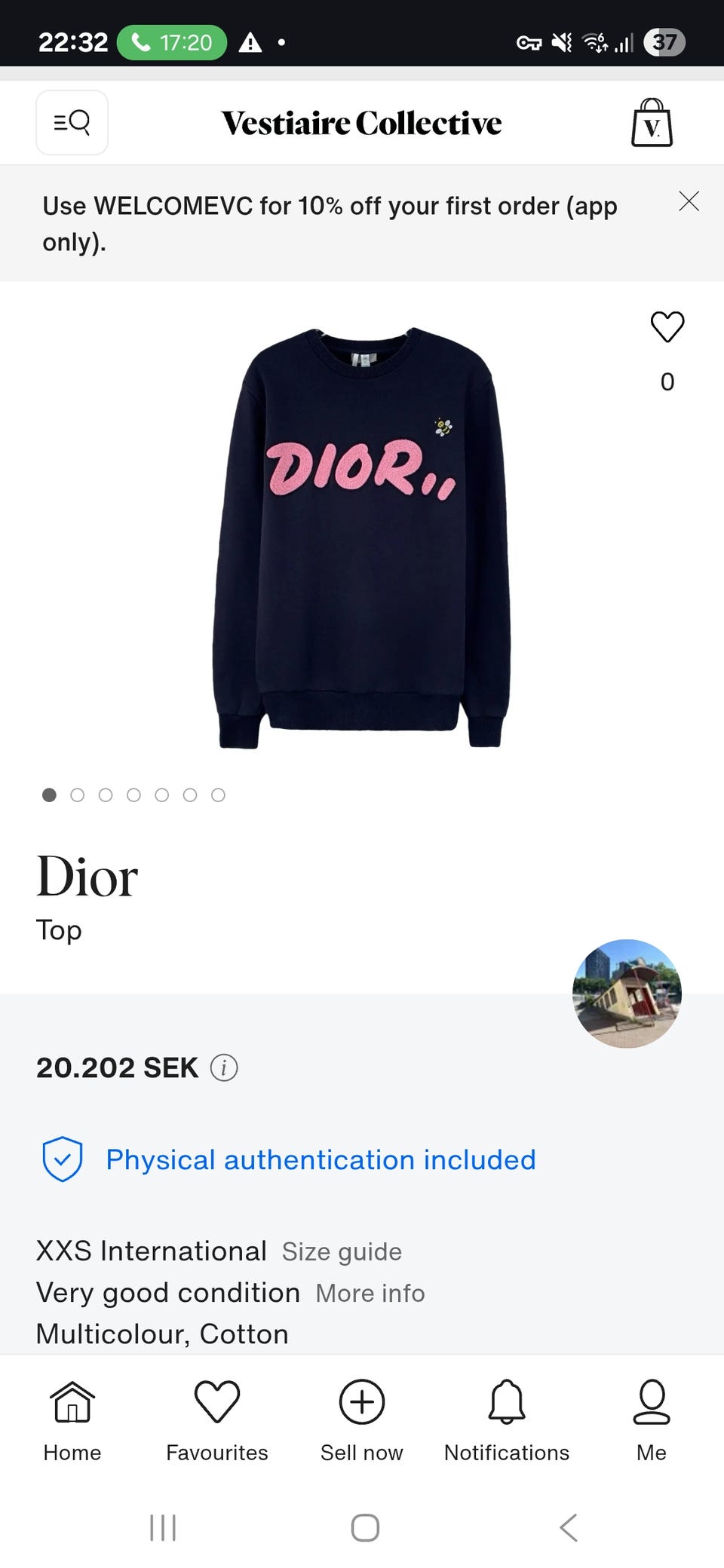
Task: Select the Sell now tab
Action: tap(362, 1420)
